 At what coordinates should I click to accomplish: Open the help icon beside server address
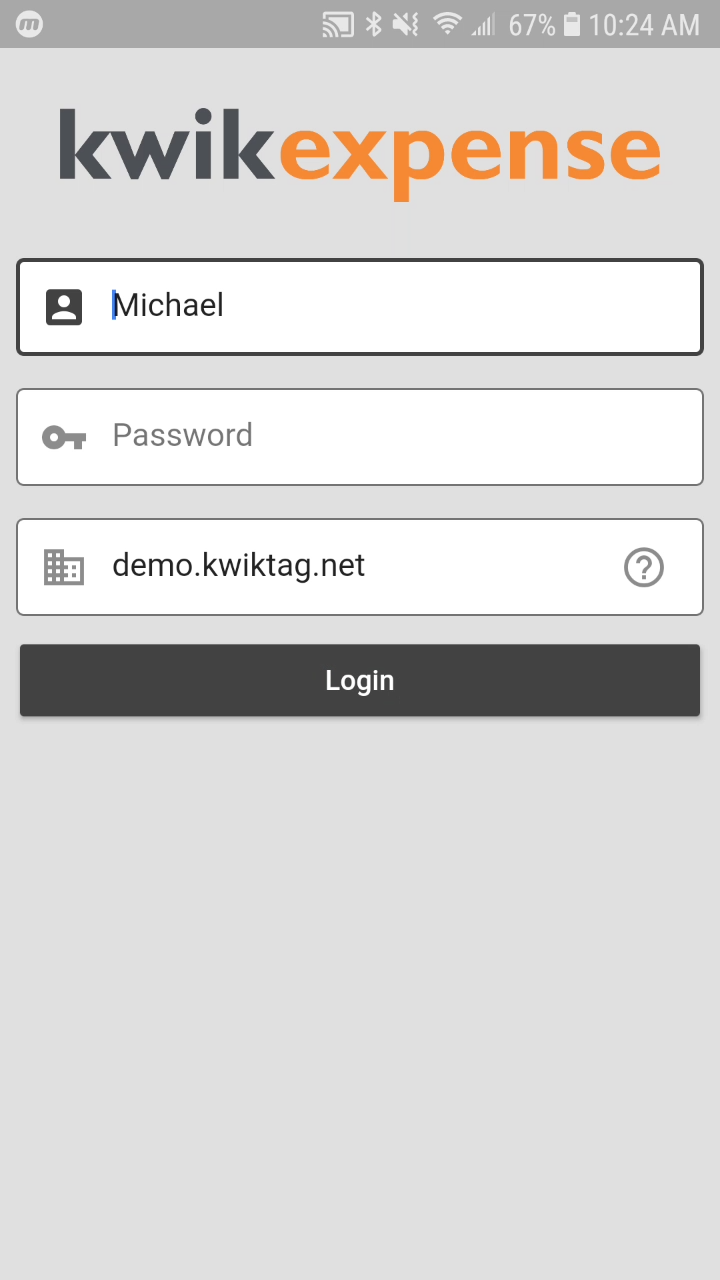[644, 567]
